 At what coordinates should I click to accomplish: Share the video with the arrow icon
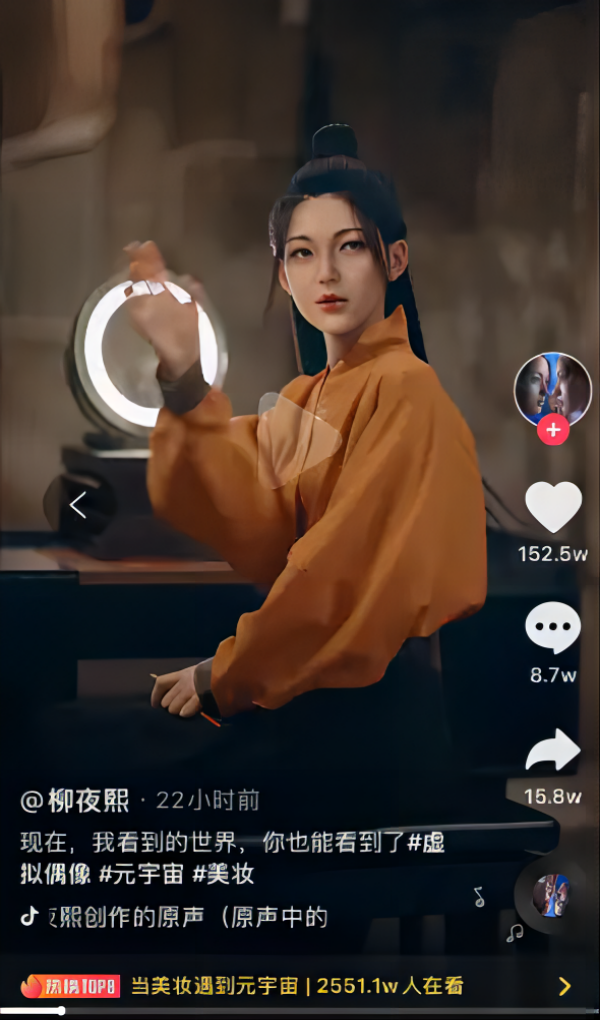pos(553,752)
